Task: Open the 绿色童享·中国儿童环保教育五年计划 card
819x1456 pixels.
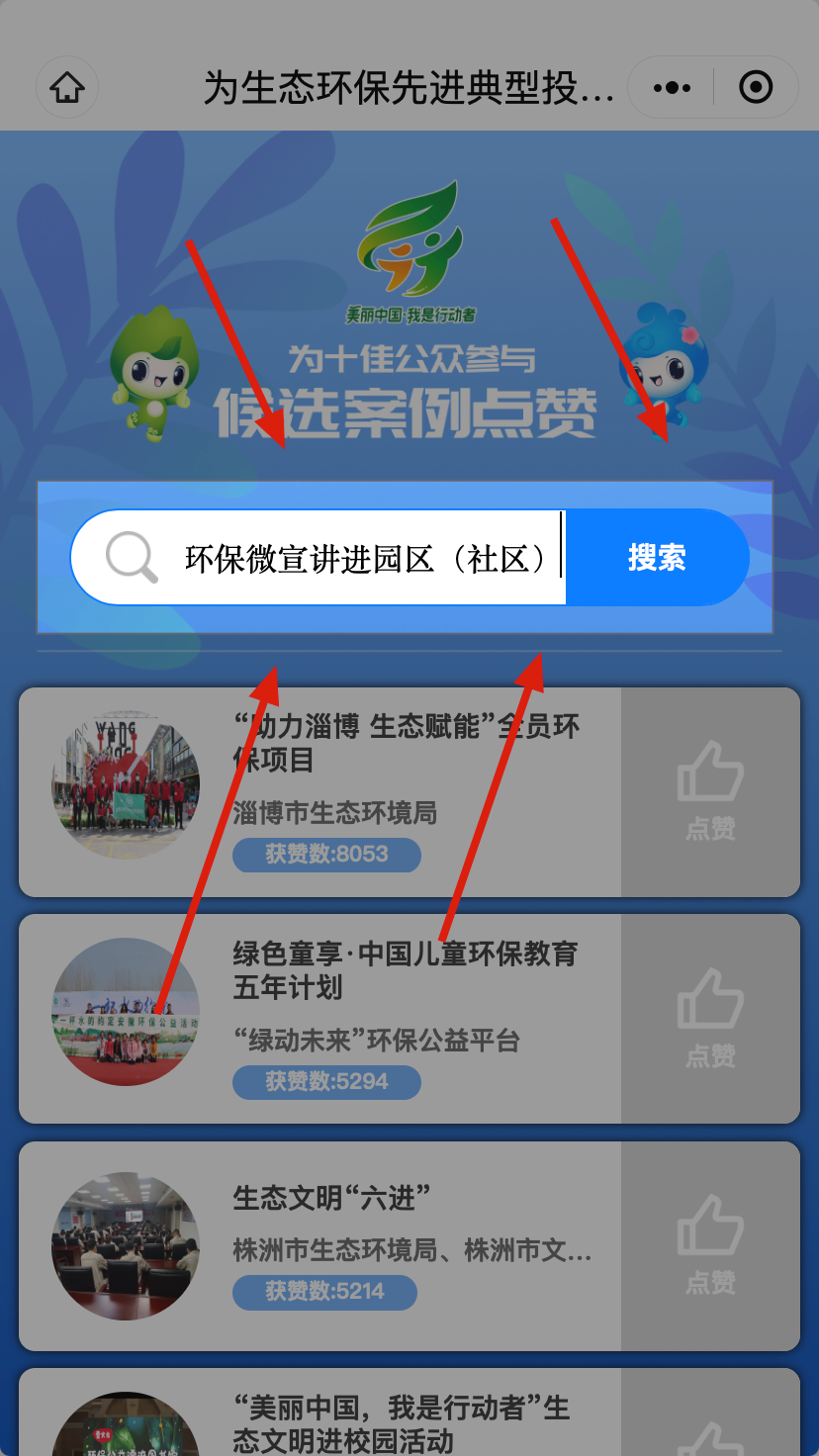Action: [x=320, y=1019]
